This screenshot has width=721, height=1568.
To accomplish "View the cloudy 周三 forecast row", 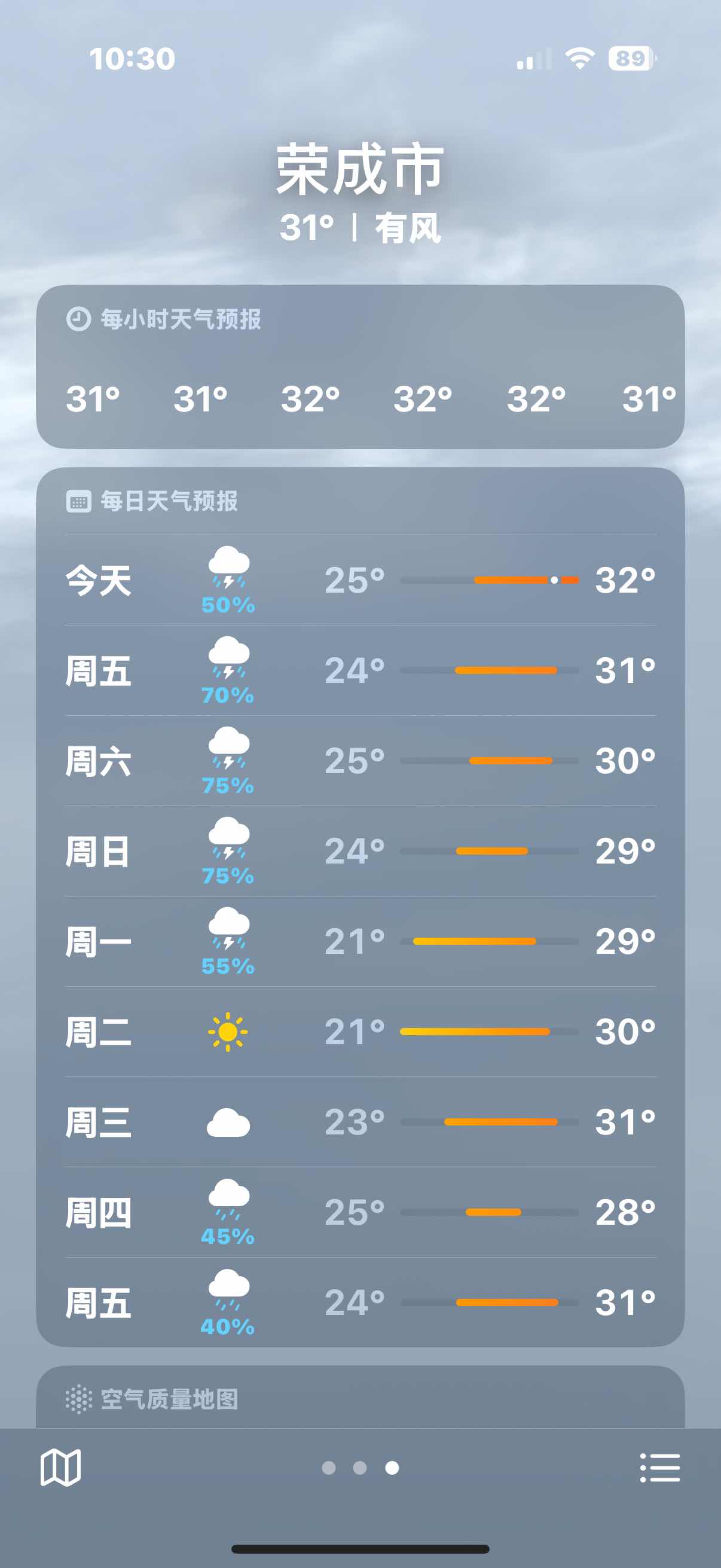I will [x=360, y=1122].
